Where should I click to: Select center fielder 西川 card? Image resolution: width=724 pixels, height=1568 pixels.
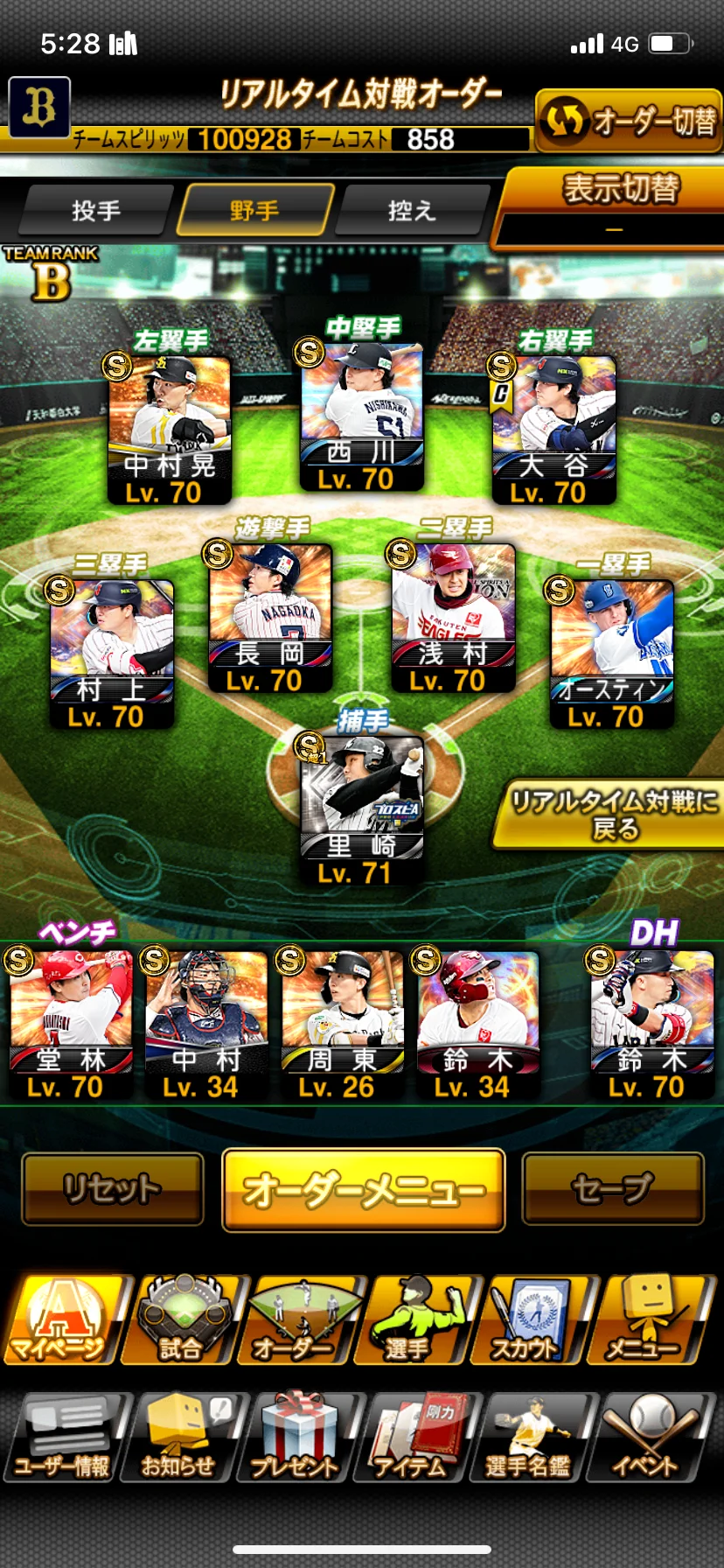(361, 417)
